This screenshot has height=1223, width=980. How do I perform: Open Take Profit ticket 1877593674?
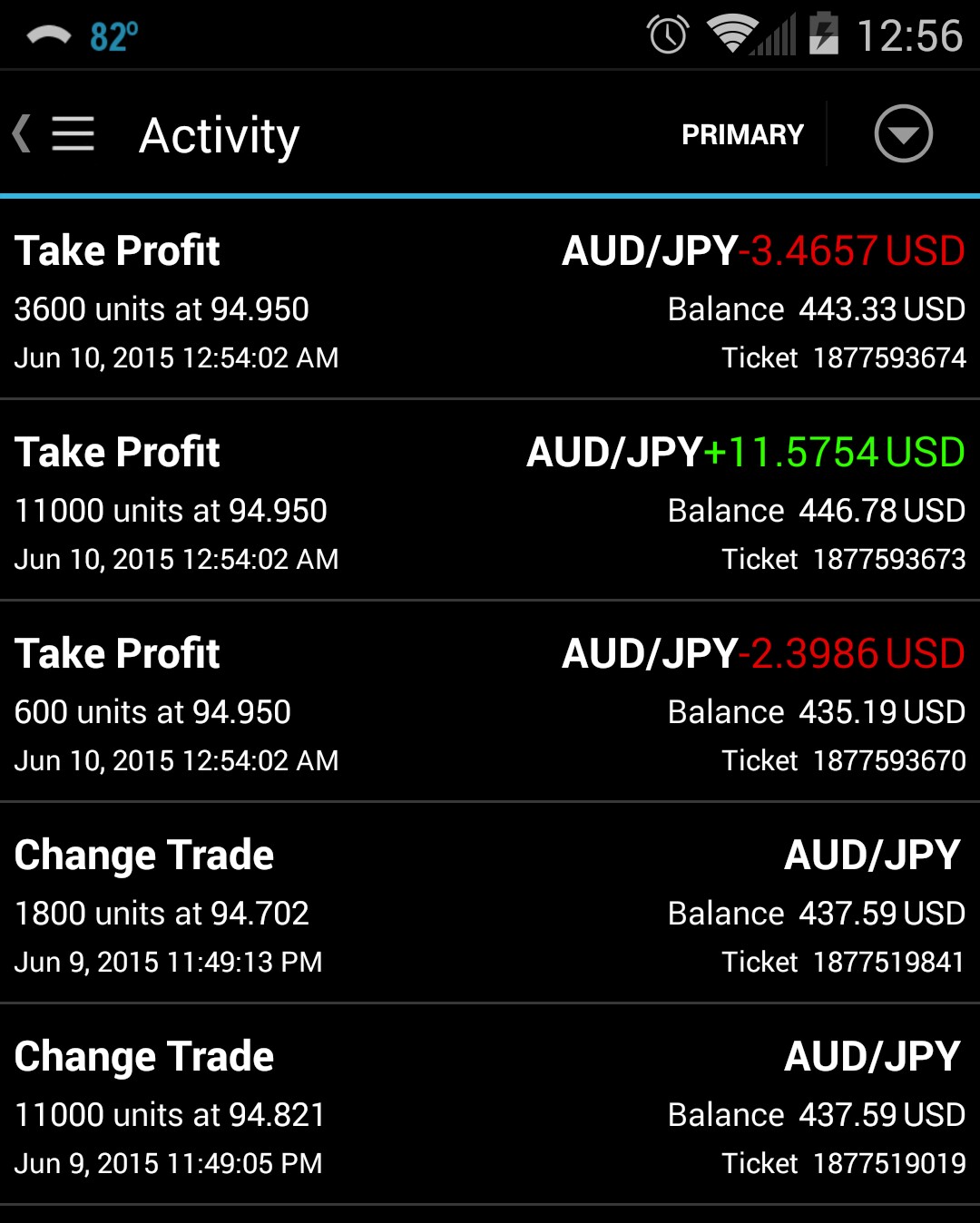(490, 300)
